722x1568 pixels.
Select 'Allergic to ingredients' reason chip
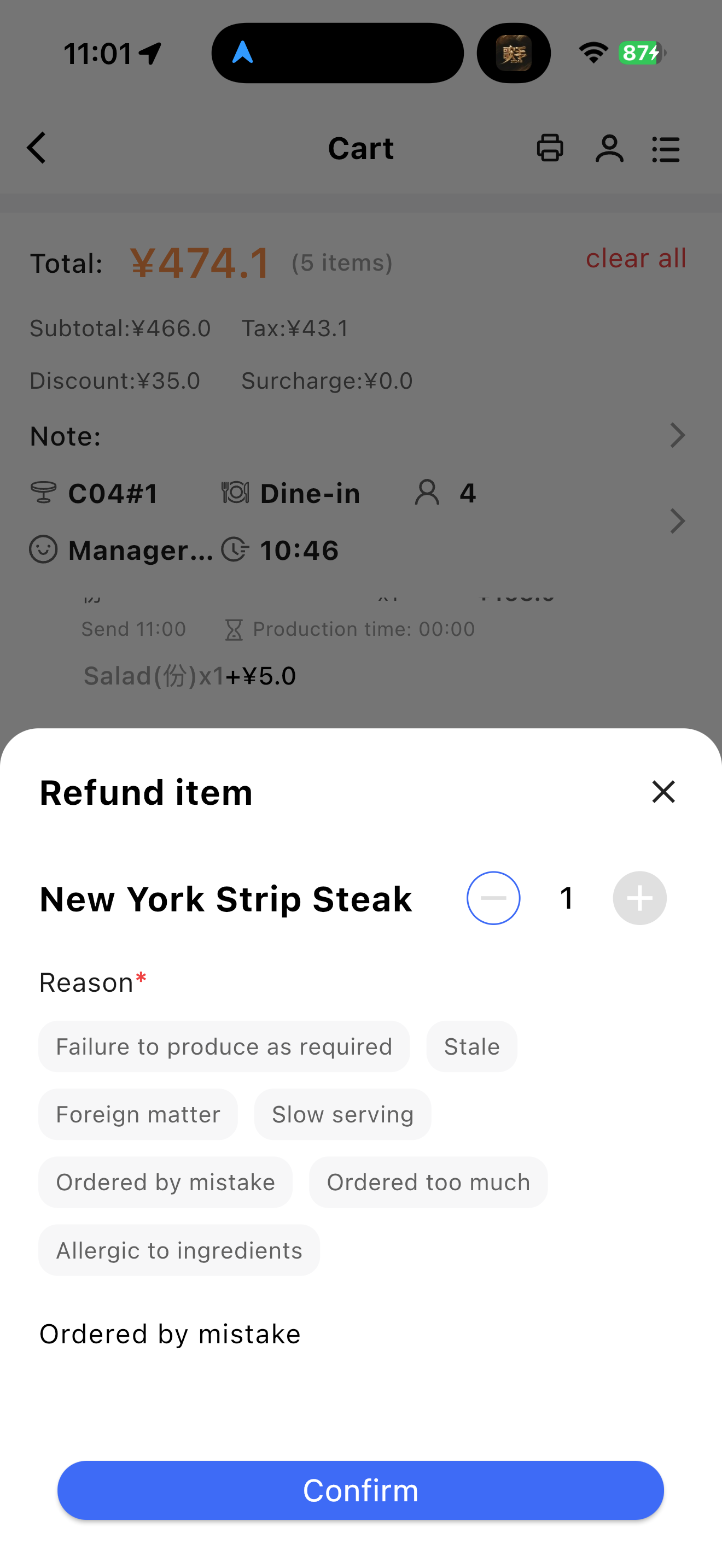point(179,1251)
